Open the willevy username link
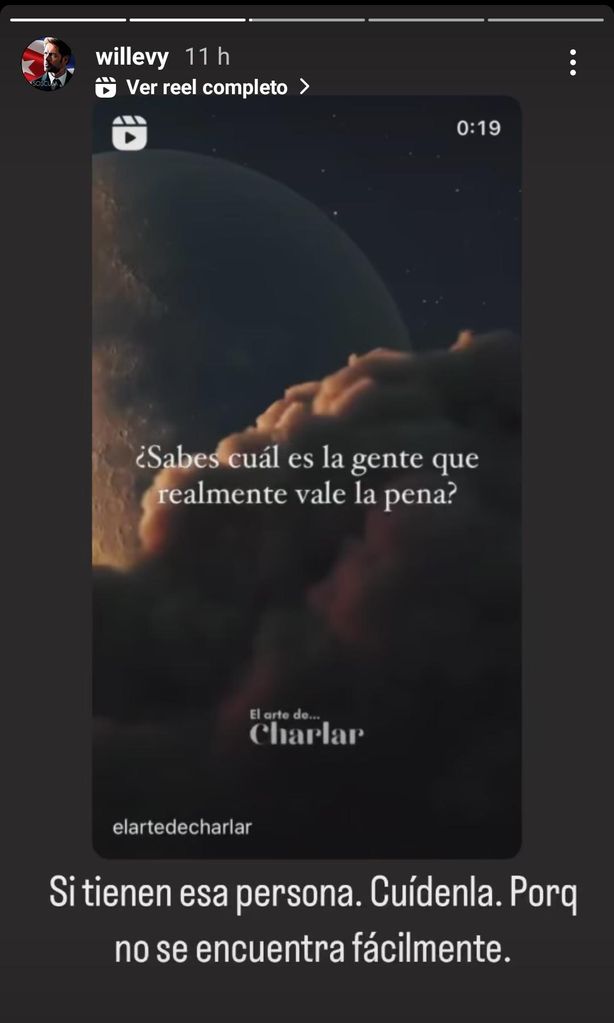 pos(132,57)
